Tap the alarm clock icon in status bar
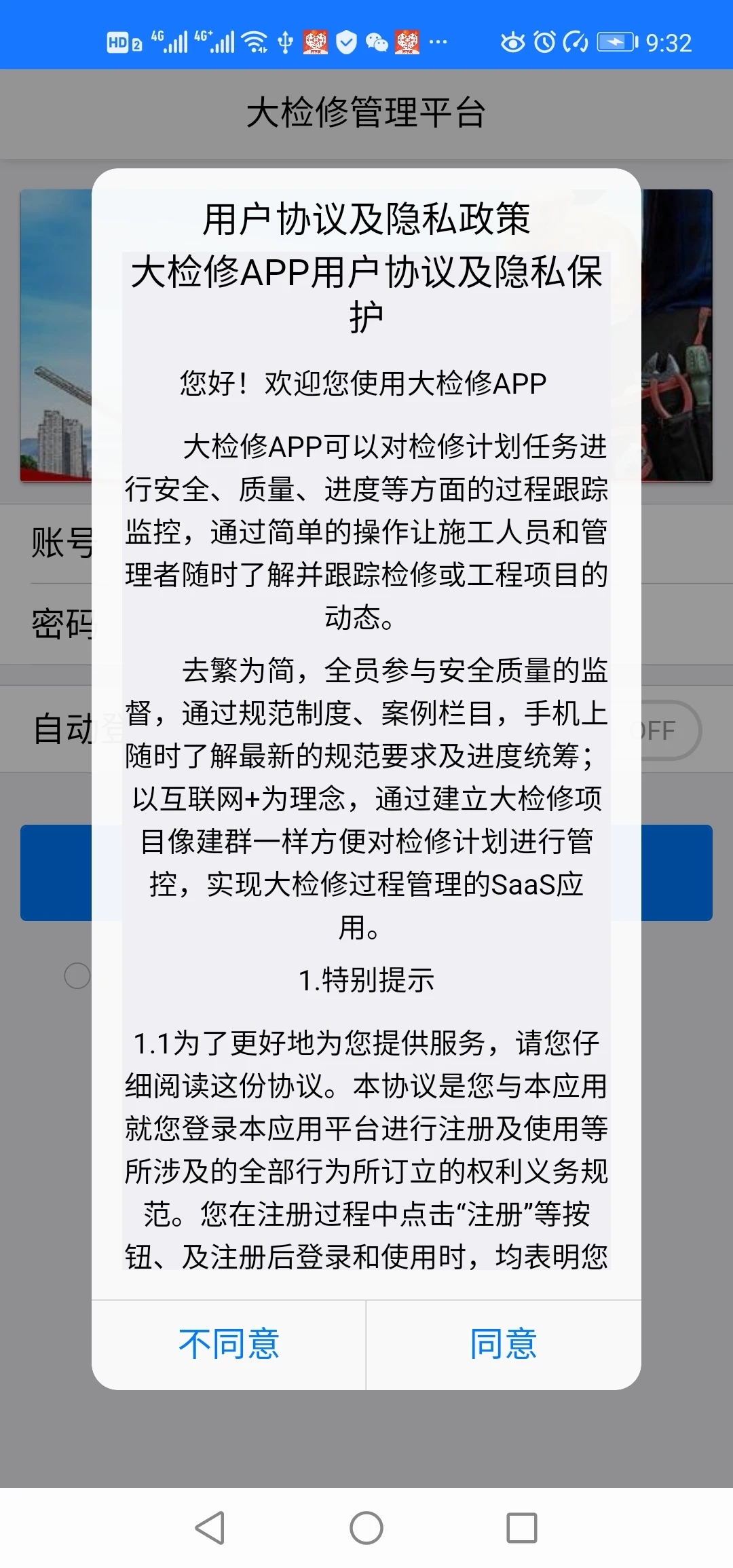 pos(544,42)
